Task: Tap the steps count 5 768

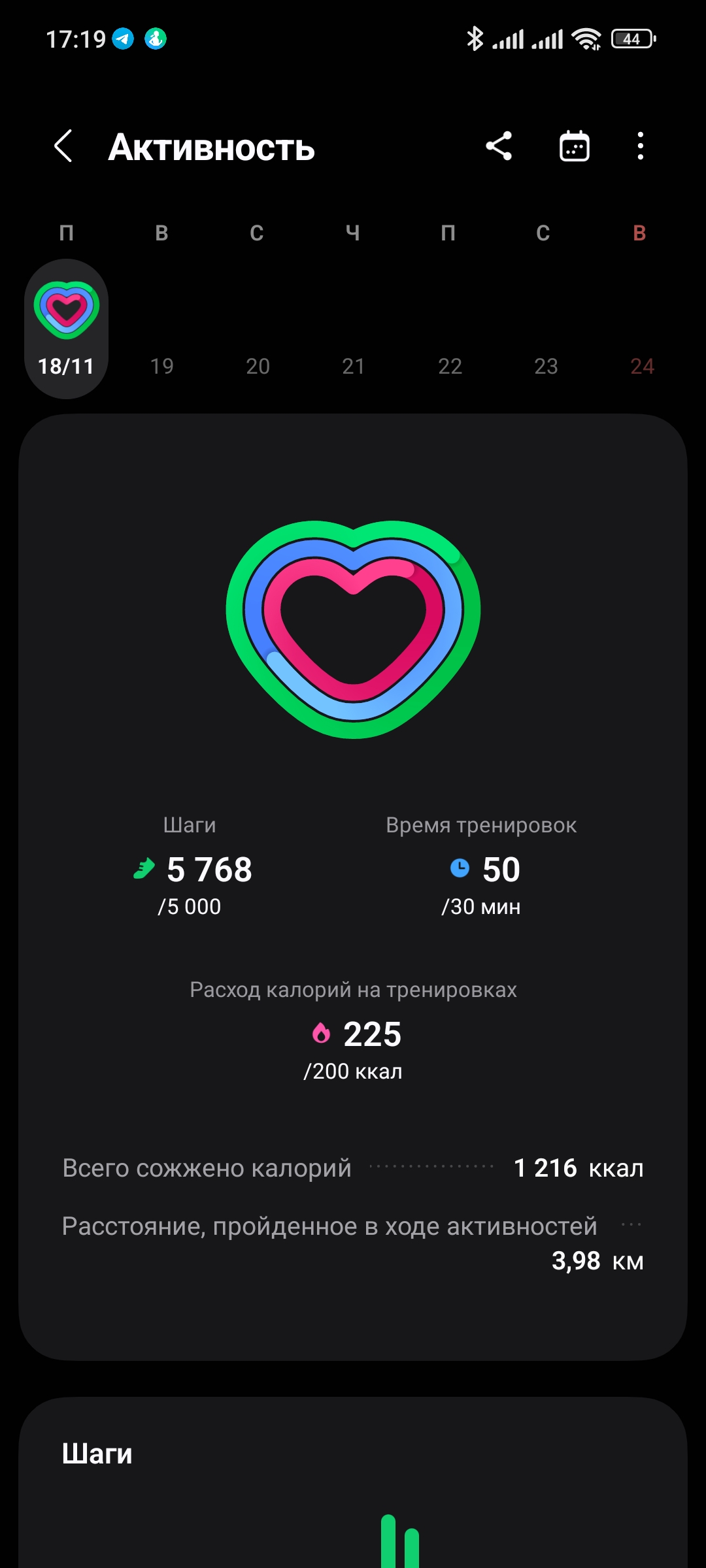Action: click(209, 869)
